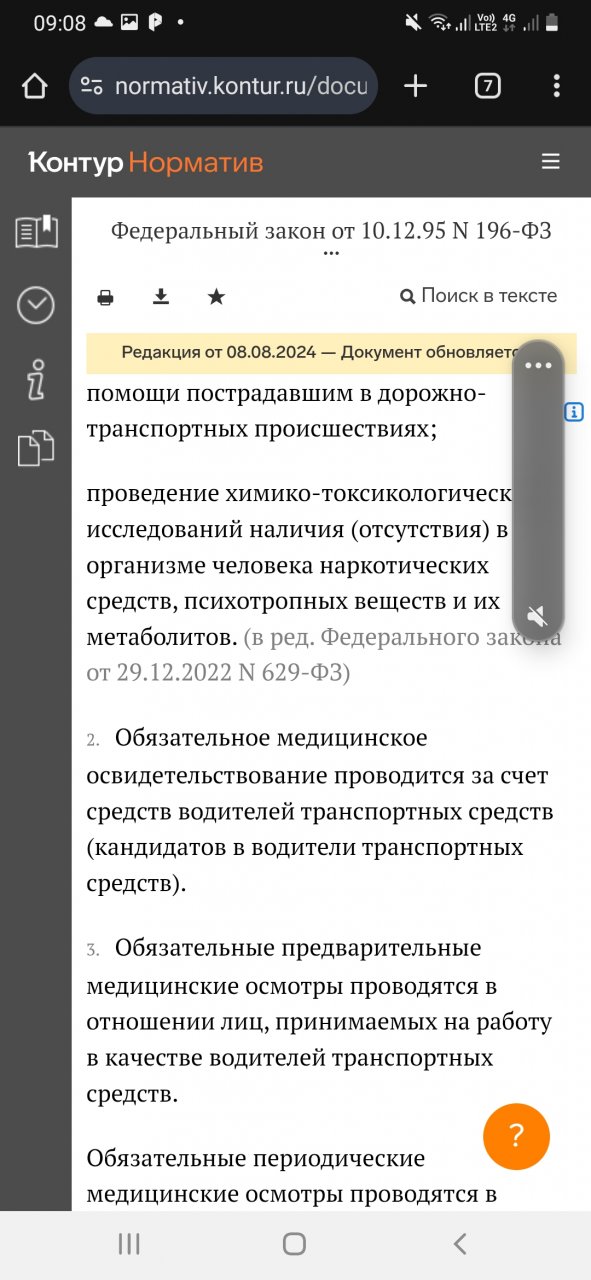Open document info icon in sidebar
591x1280 pixels.
36,380
